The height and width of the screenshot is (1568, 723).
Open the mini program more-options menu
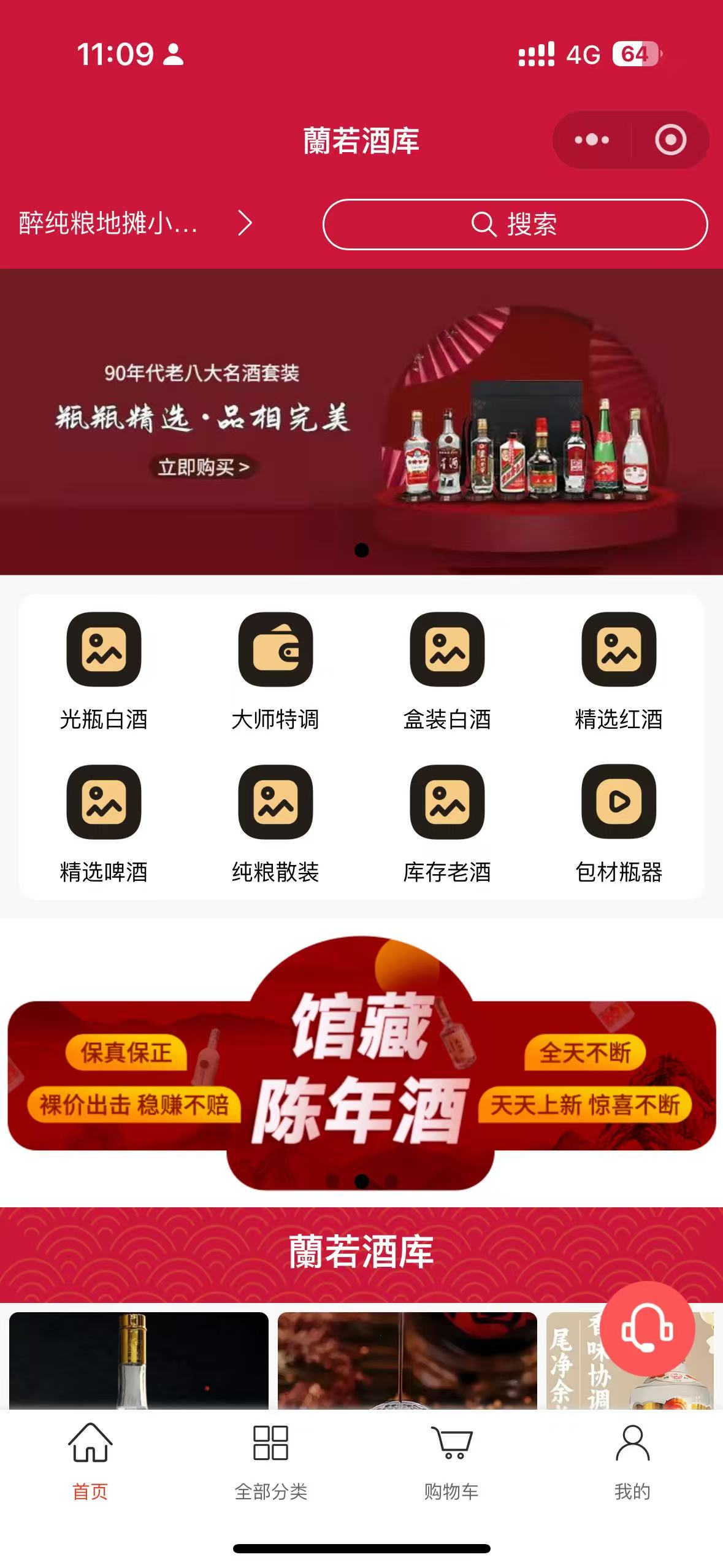(592, 140)
